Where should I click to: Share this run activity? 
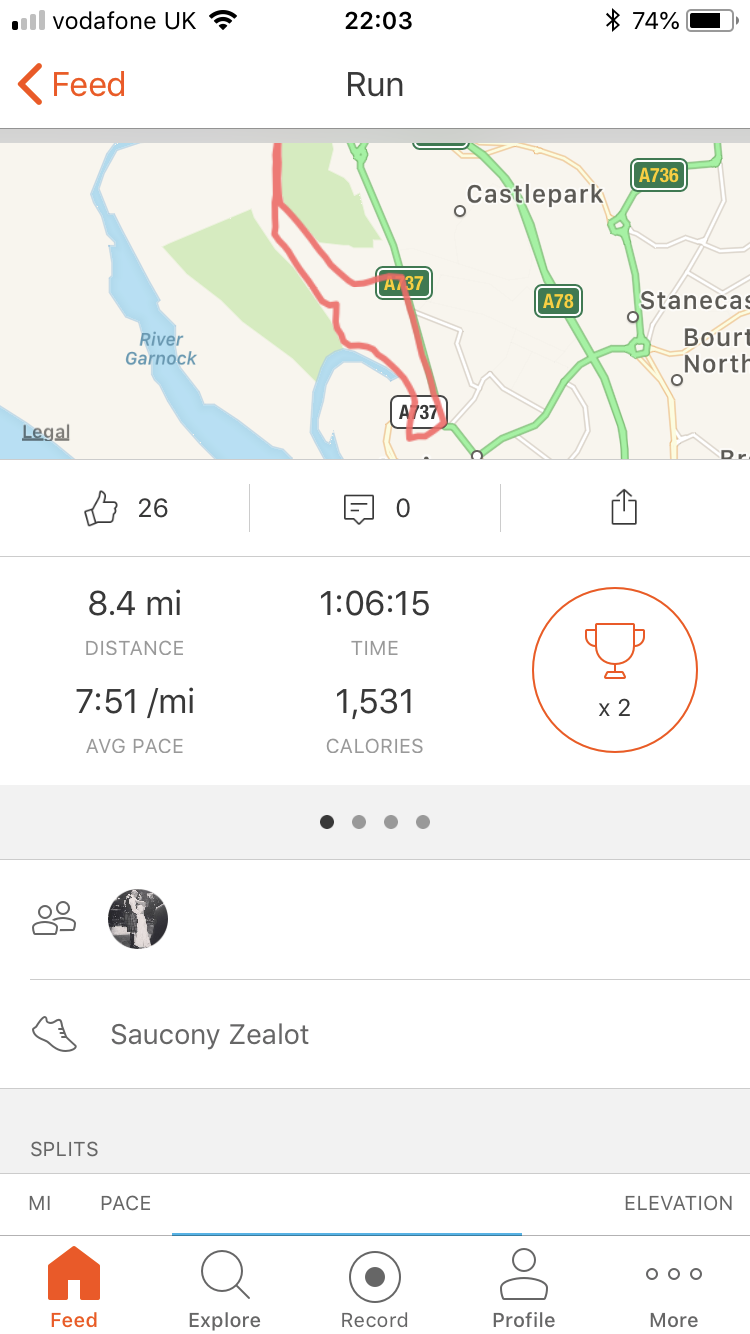(x=624, y=508)
